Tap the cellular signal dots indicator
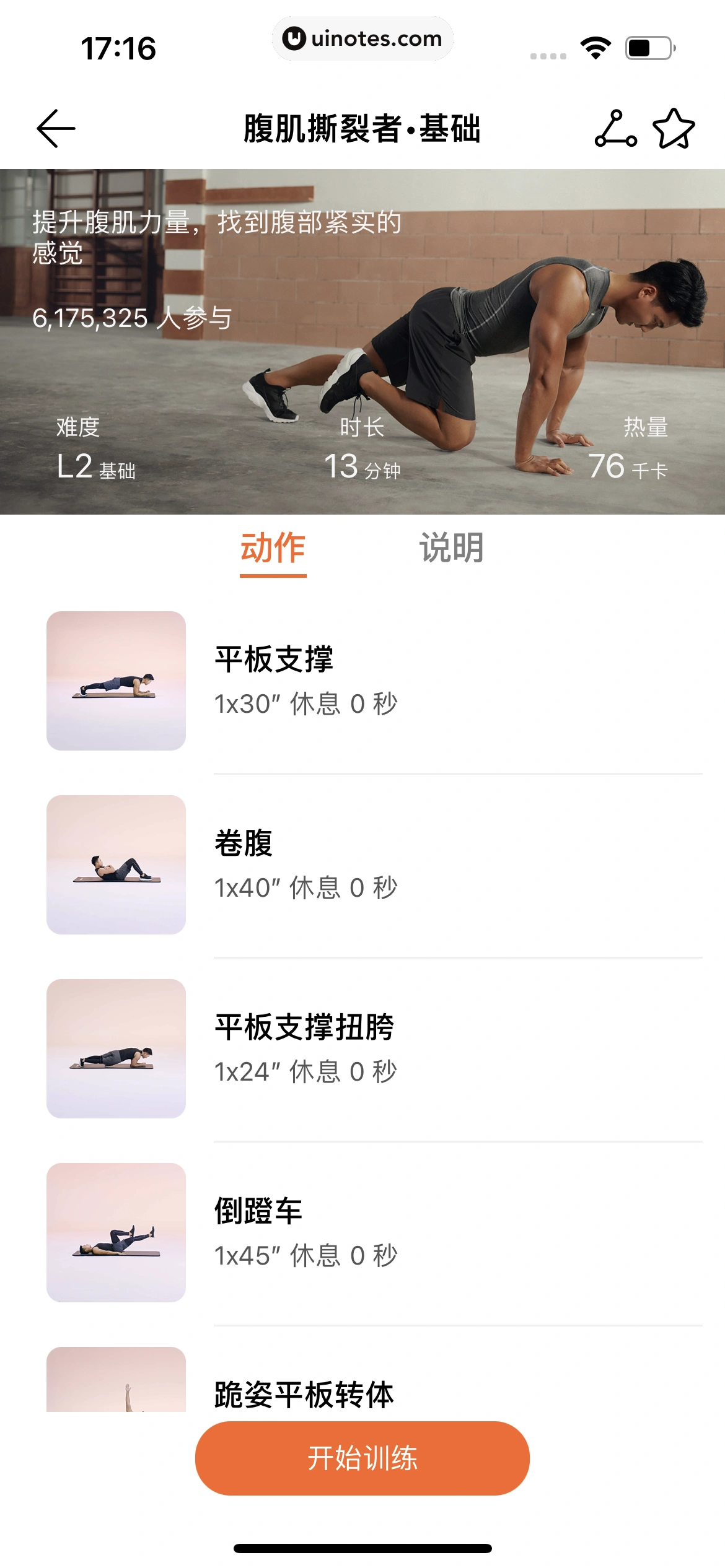 pos(548,56)
